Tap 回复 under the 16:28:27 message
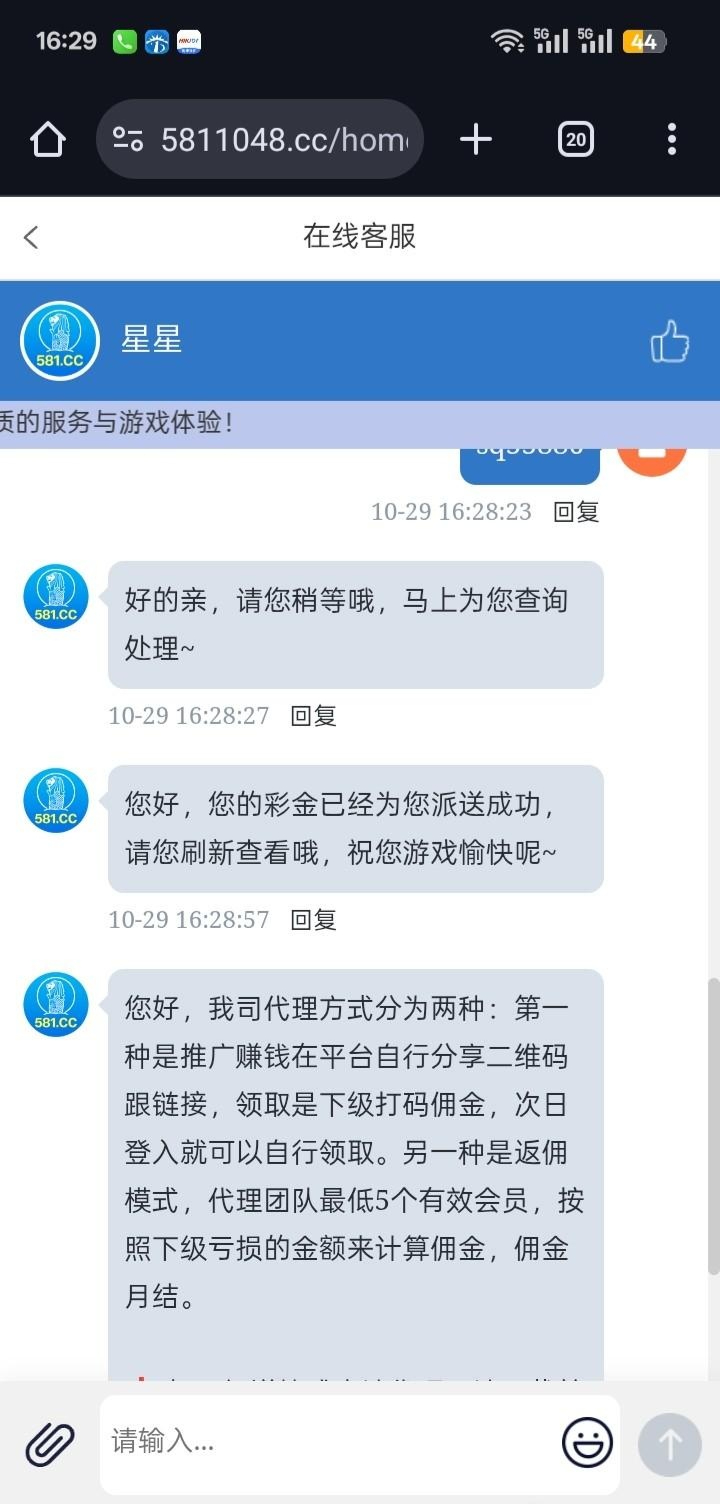This screenshot has width=720, height=1504. 313,716
